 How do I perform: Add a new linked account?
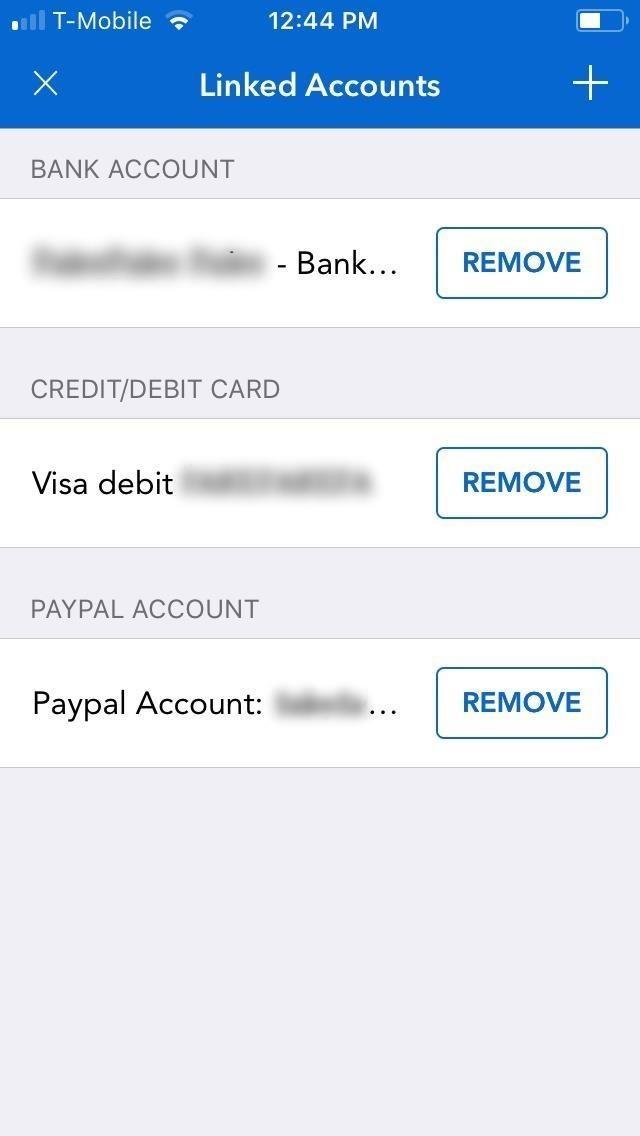(x=590, y=84)
